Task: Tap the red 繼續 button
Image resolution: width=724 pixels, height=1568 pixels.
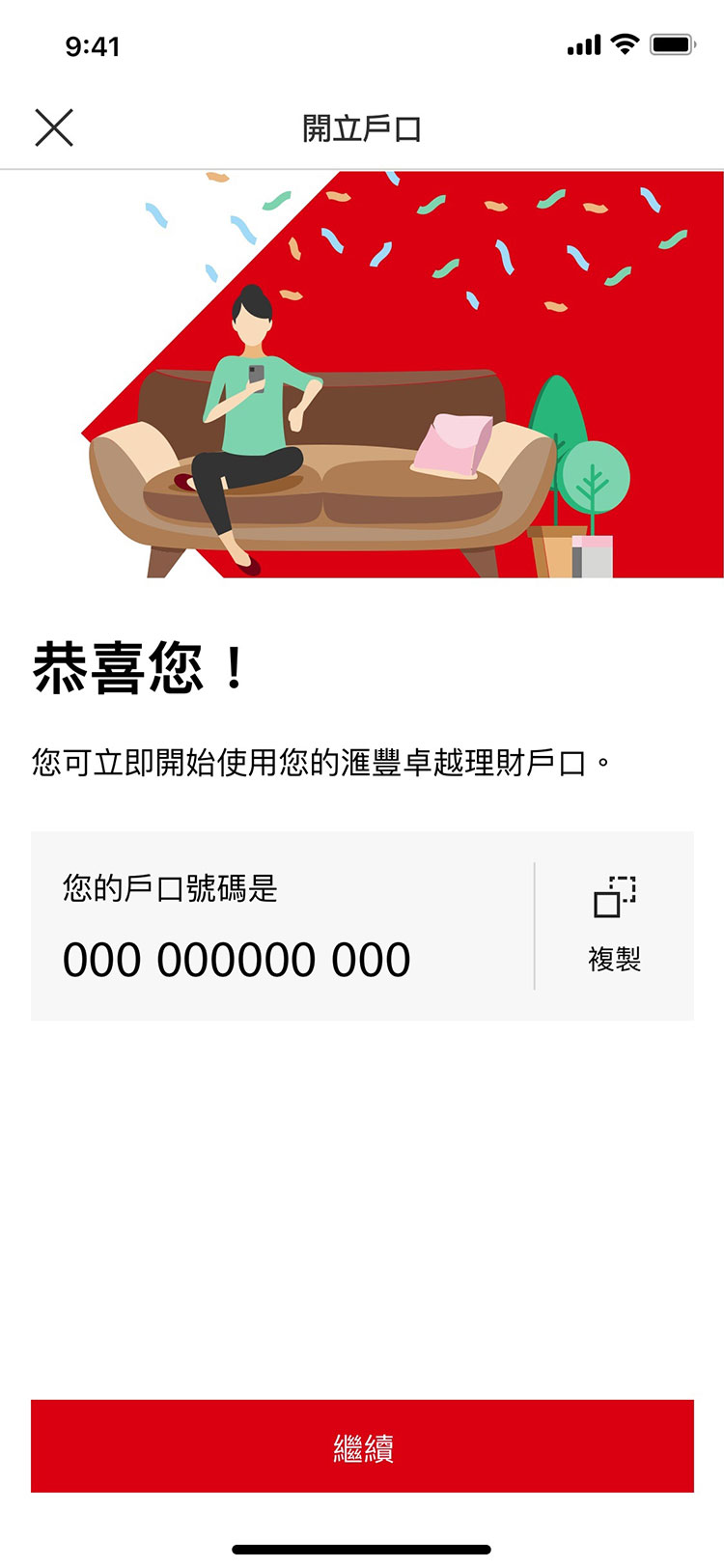Action: (362, 1446)
